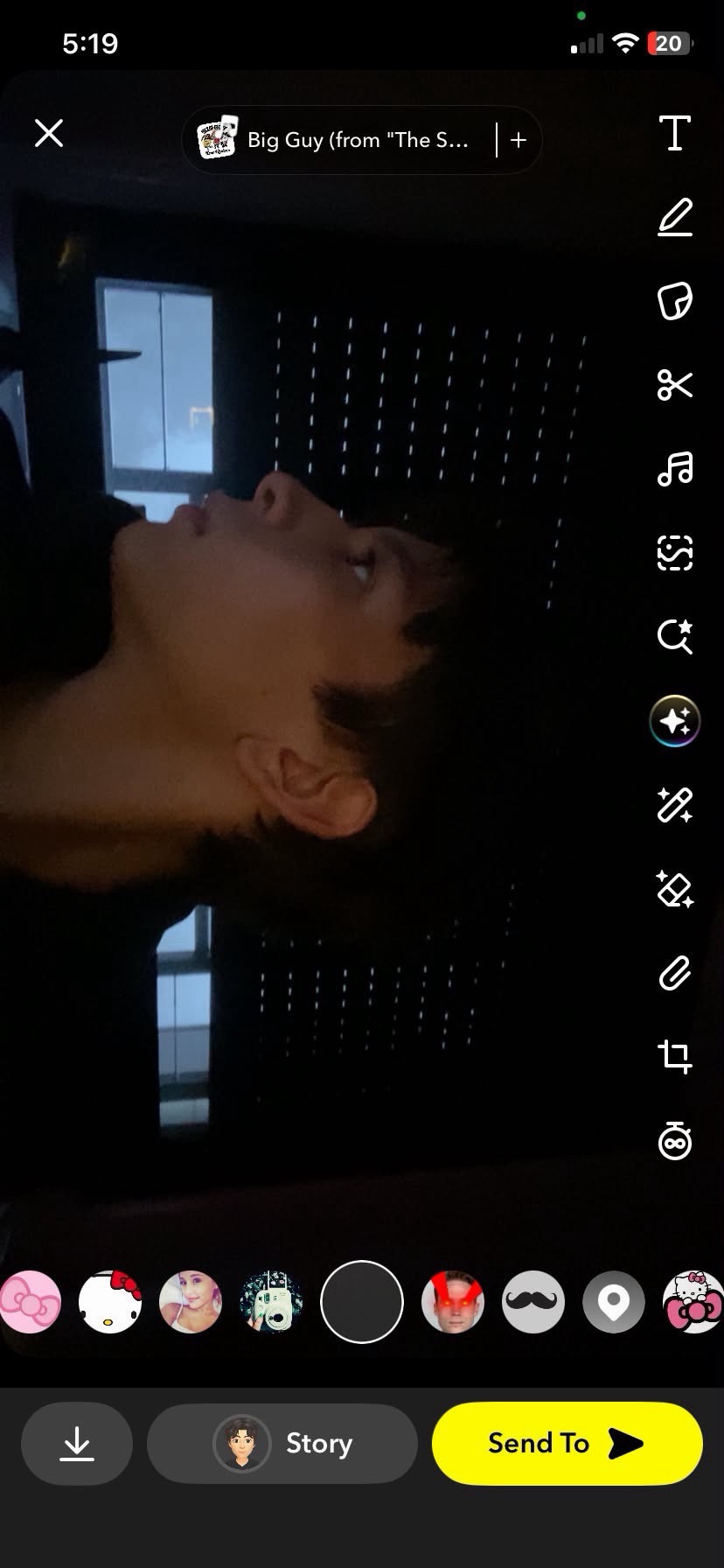Post the snap to Story

[282, 1443]
